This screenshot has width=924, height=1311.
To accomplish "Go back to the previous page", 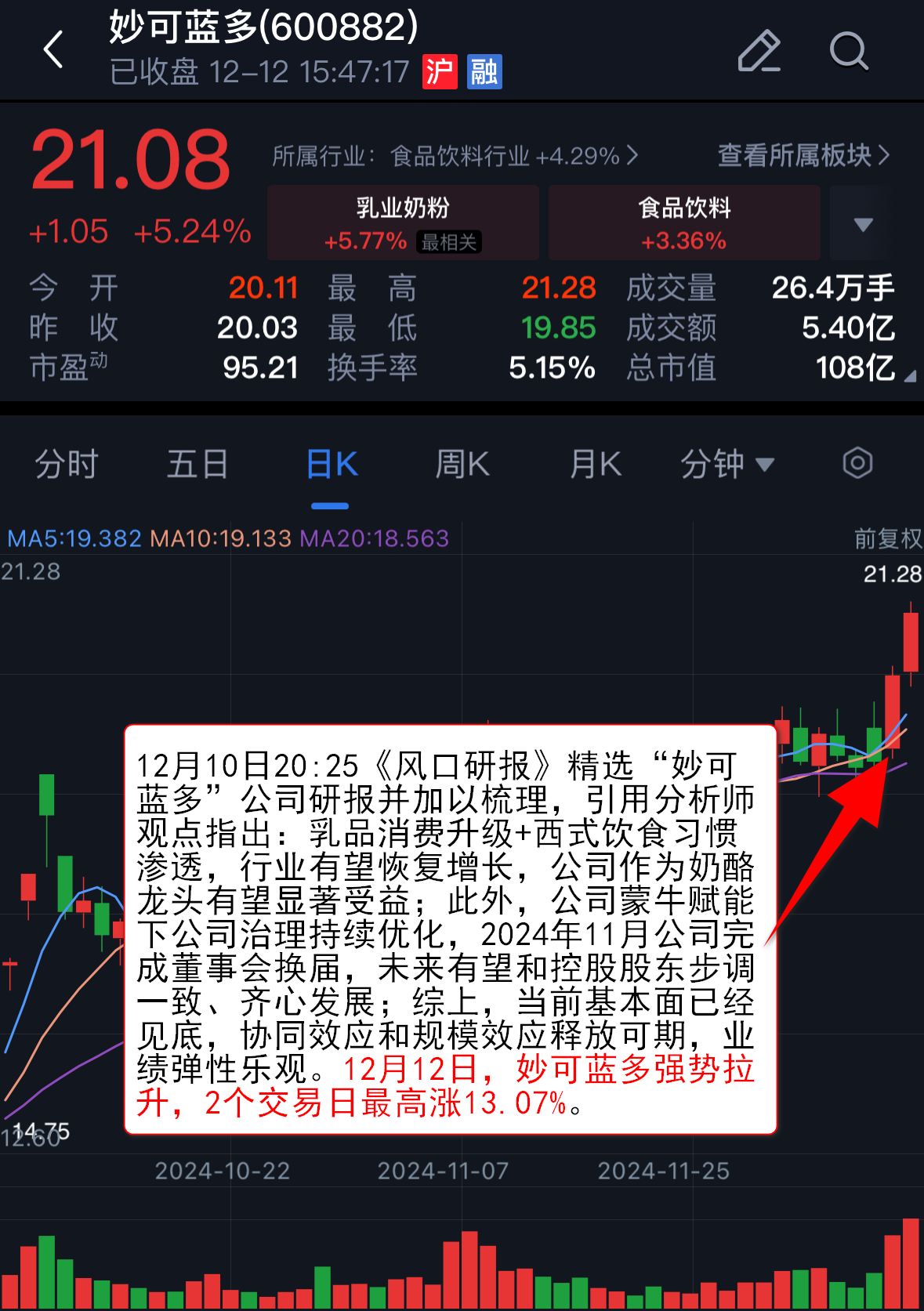I will [x=53, y=51].
